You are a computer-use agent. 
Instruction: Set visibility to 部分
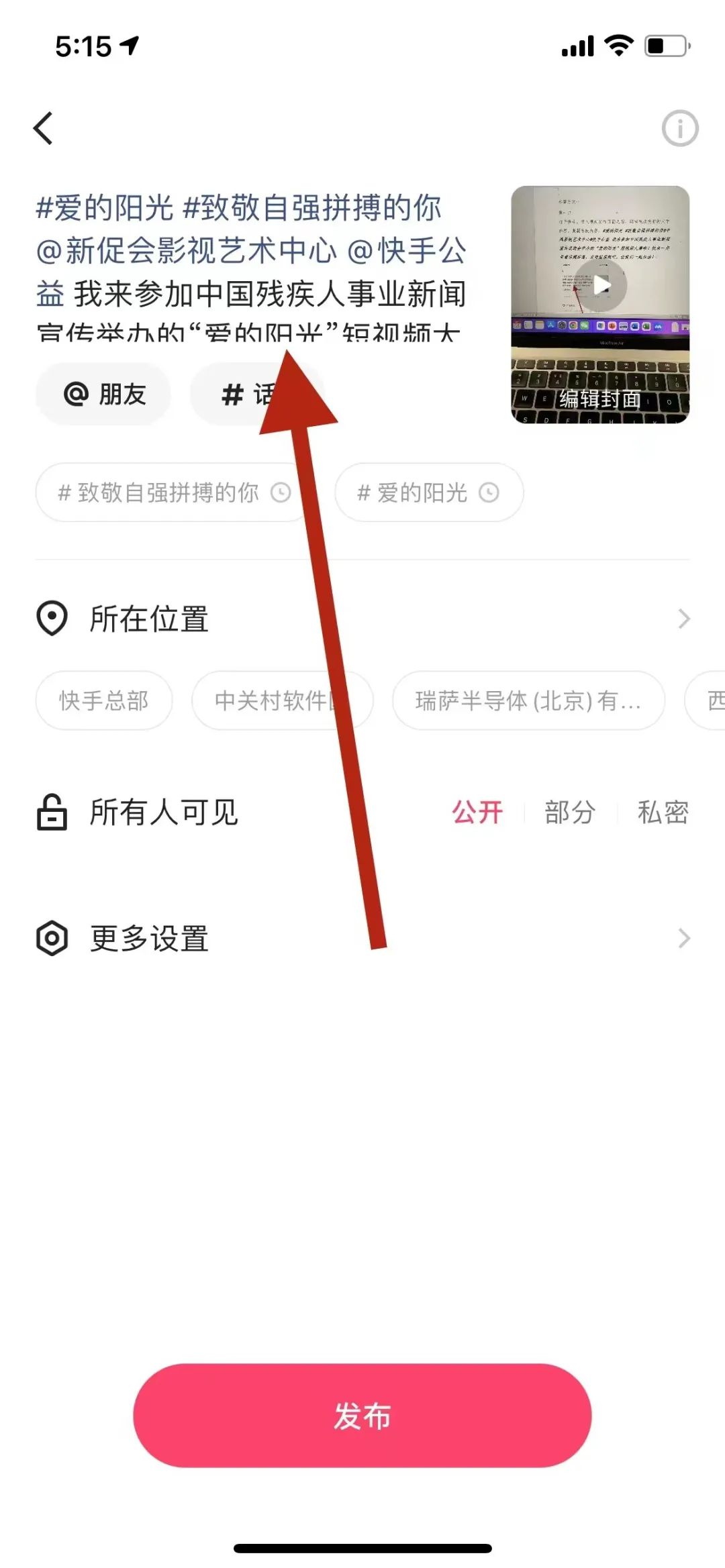click(x=569, y=813)
